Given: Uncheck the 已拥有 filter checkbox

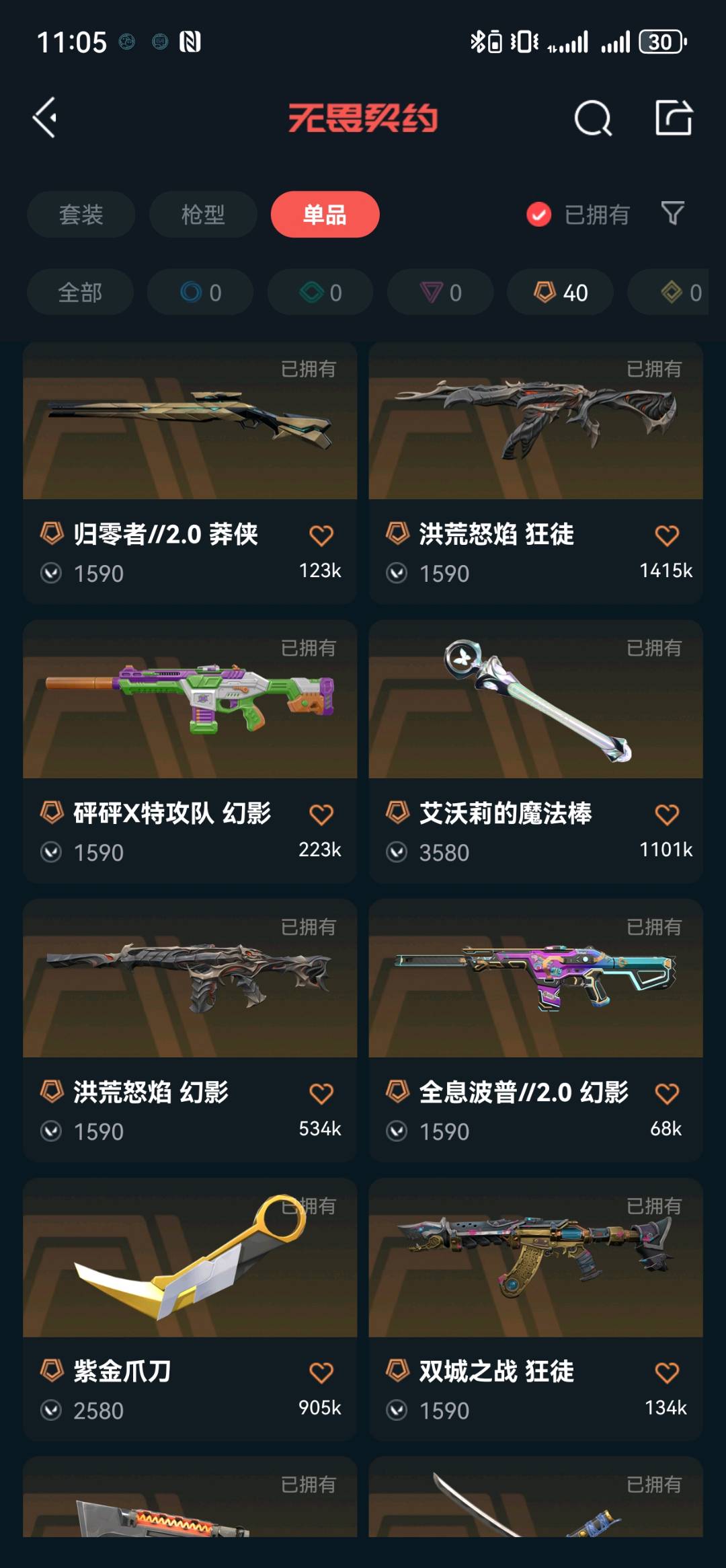Looking at the screenshot, I should [538, 215].
